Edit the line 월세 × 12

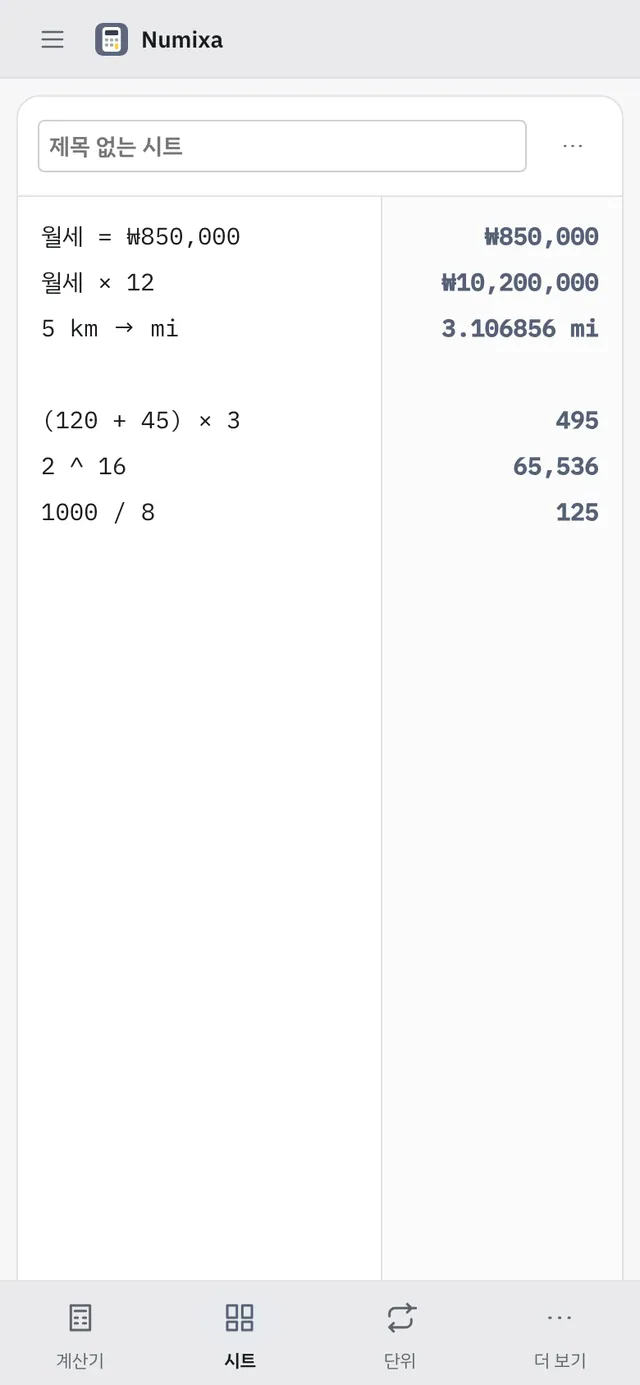[x=200, y=283]
